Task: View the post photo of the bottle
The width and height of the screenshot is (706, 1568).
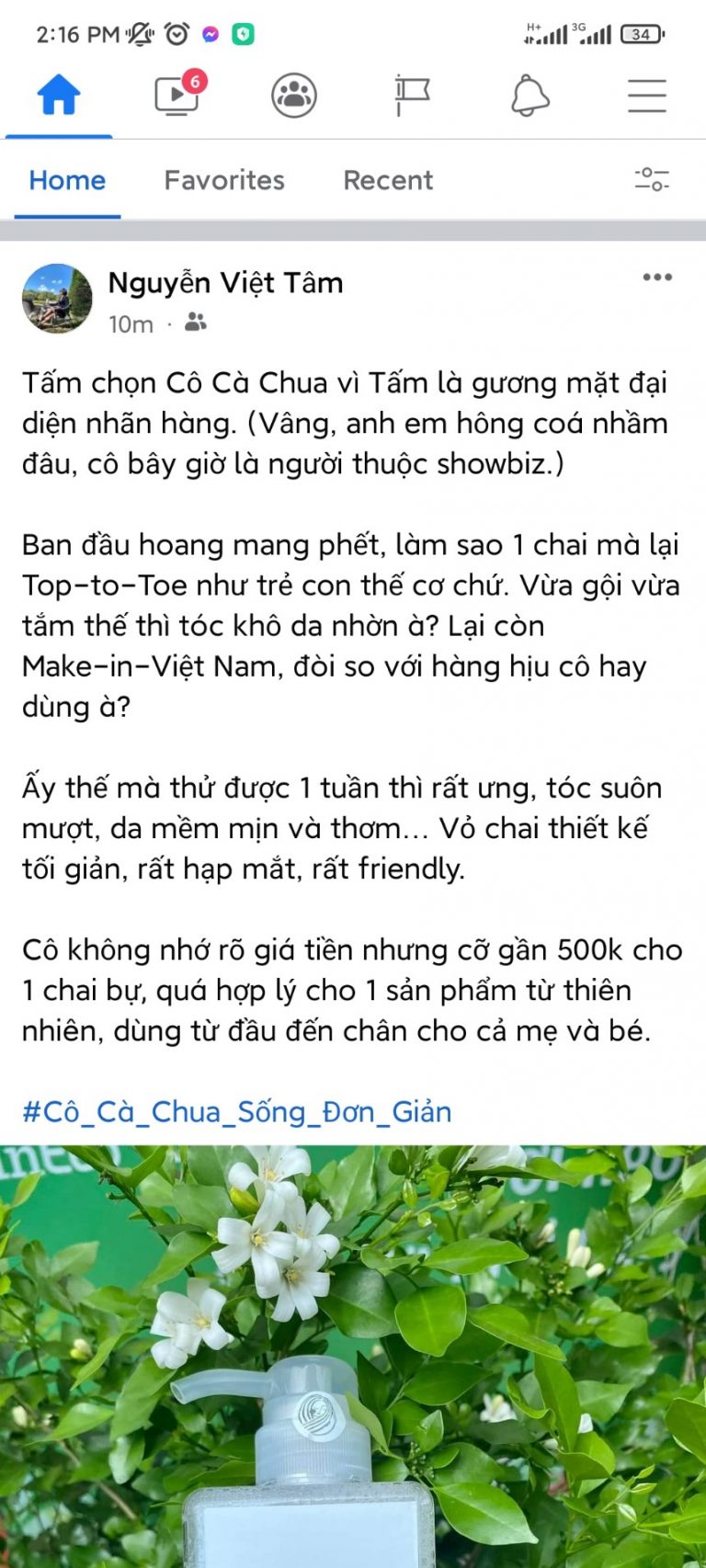Action: click(x=353, y=1360)
